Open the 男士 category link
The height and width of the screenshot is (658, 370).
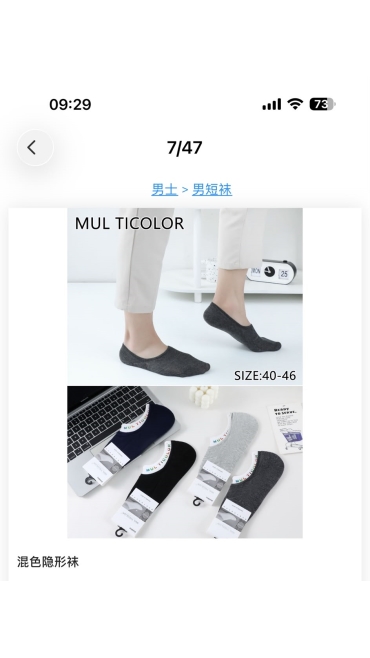coord(164,190)
